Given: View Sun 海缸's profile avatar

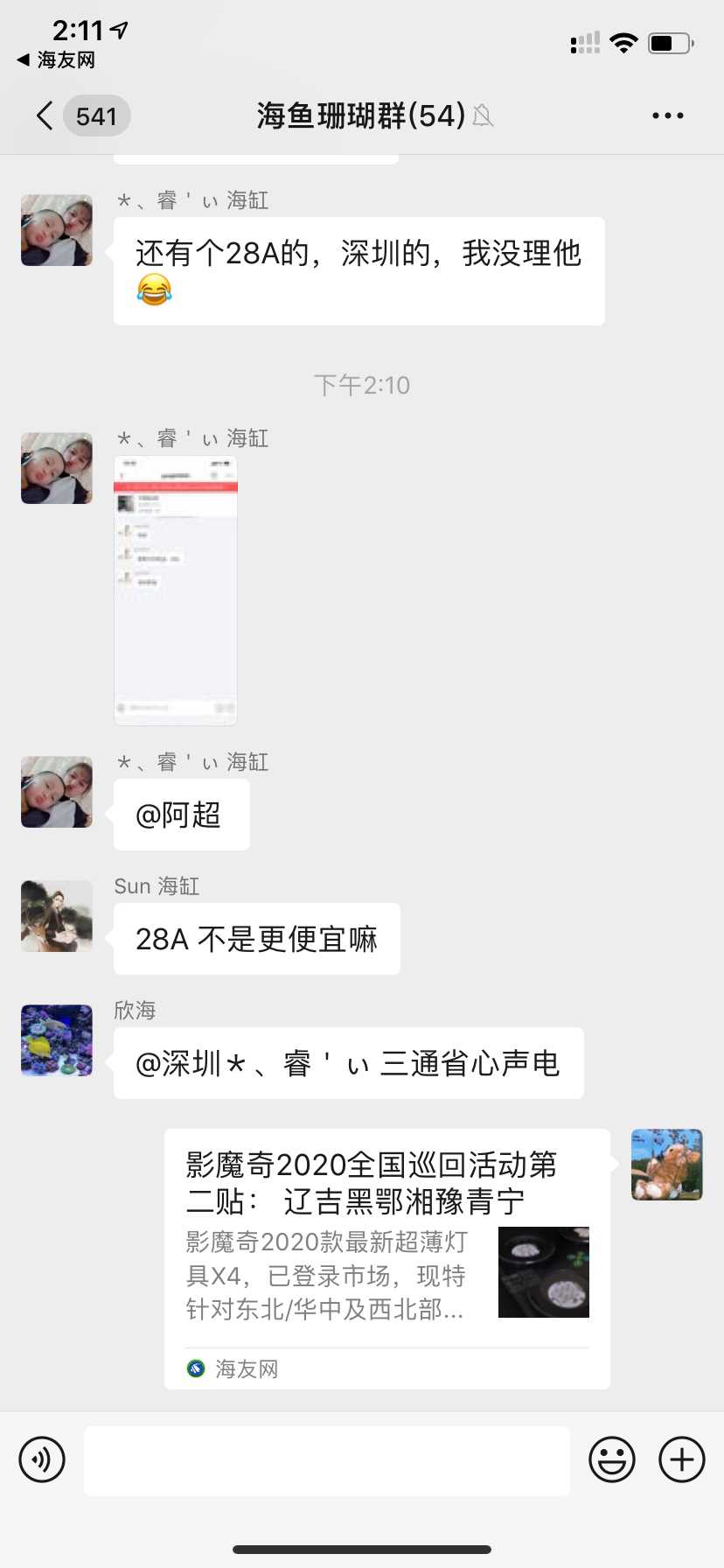Looking at the screenshot, I should pos(57,916).
